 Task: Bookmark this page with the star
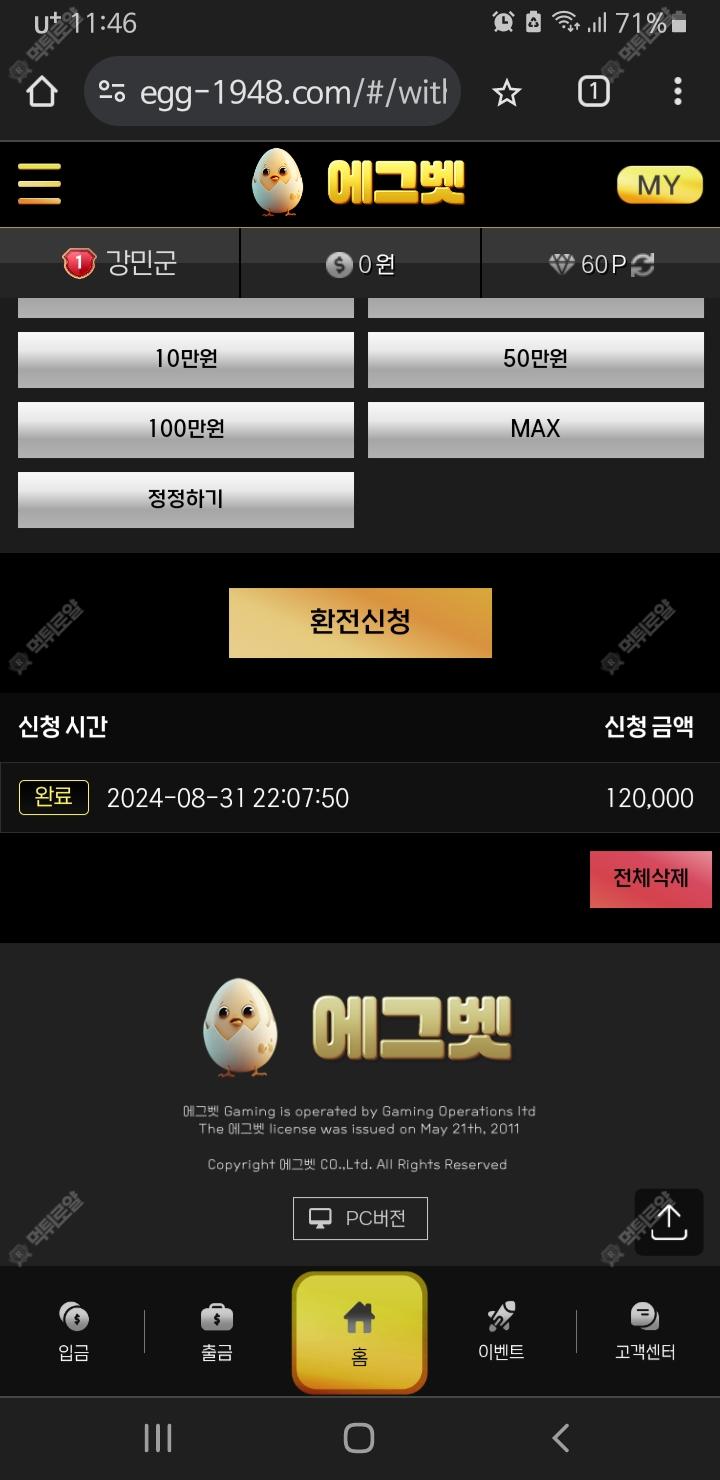click(507, 93)
